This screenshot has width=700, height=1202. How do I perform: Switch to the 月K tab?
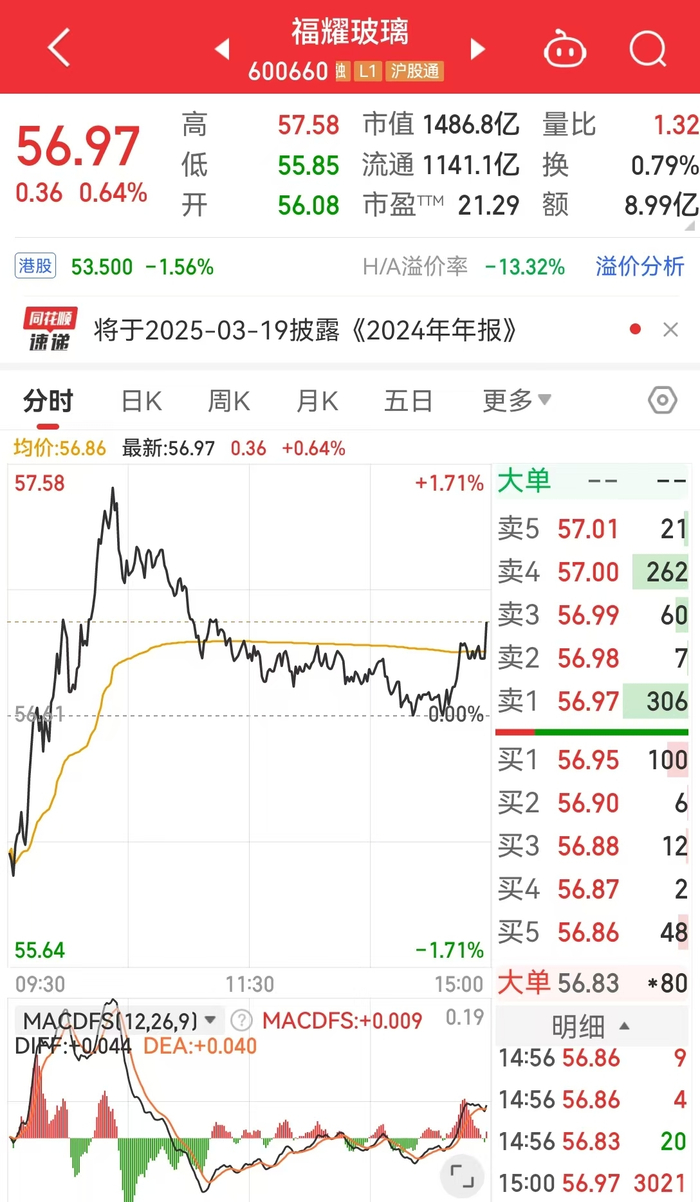[x=316, y=401]
